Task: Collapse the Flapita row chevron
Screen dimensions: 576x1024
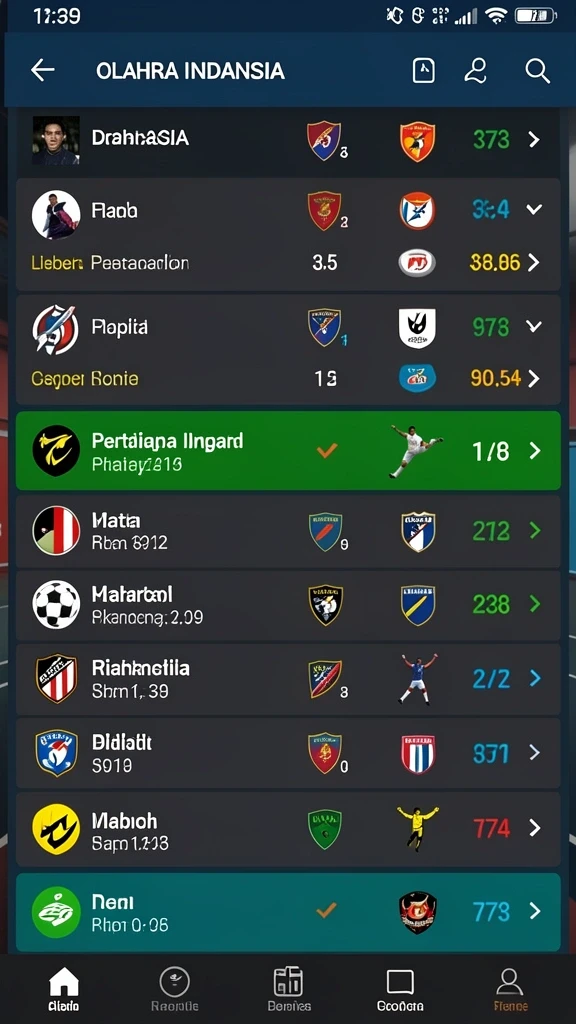Action: point(534,326)
